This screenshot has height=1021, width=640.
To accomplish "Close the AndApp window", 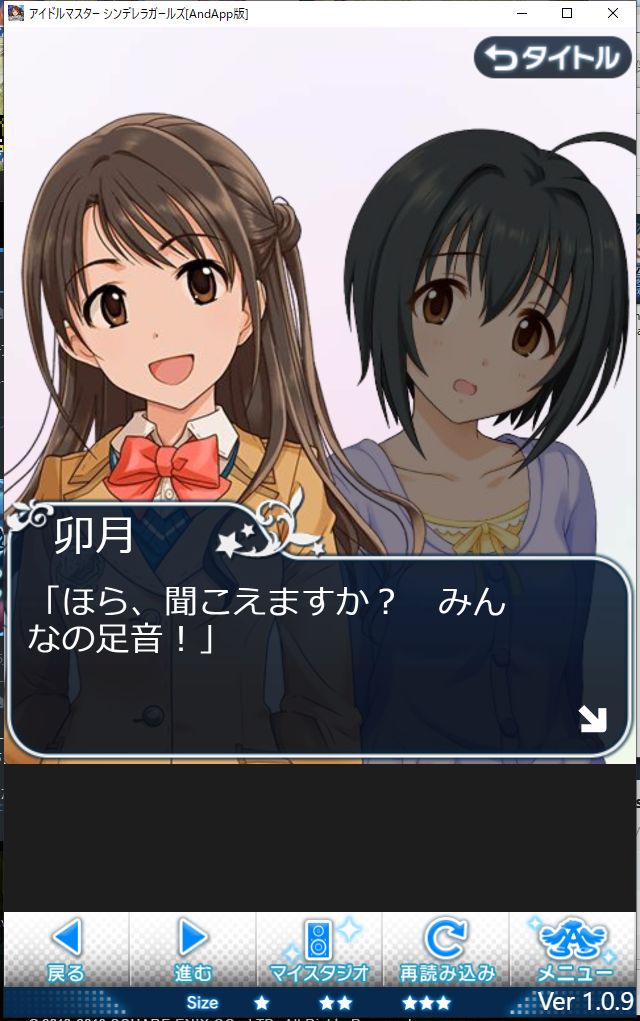I will [x=612, y=14].
